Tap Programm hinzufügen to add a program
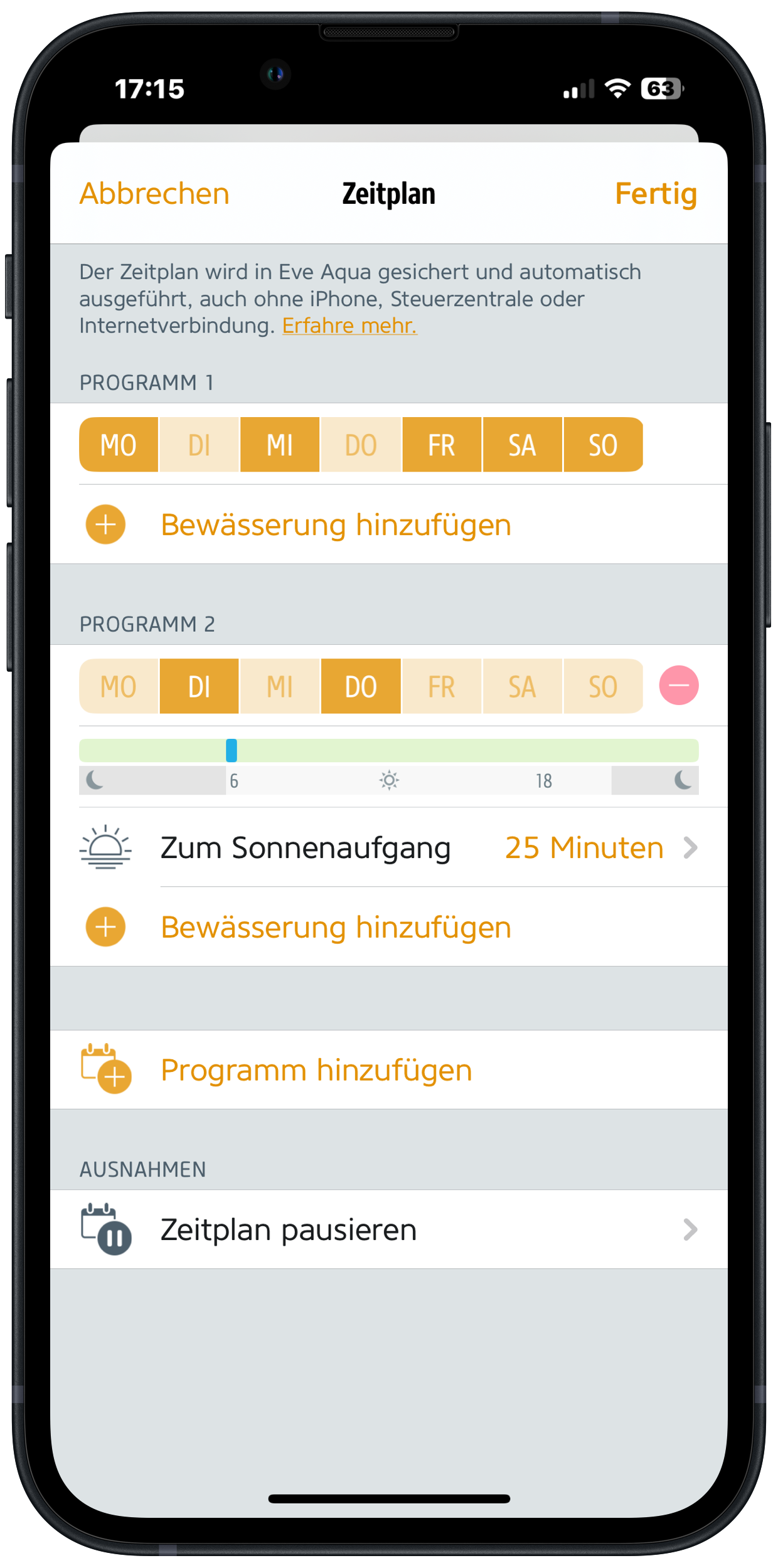Image resolution: width=778 pixels, height=1568 pixels. (316, 1070)
